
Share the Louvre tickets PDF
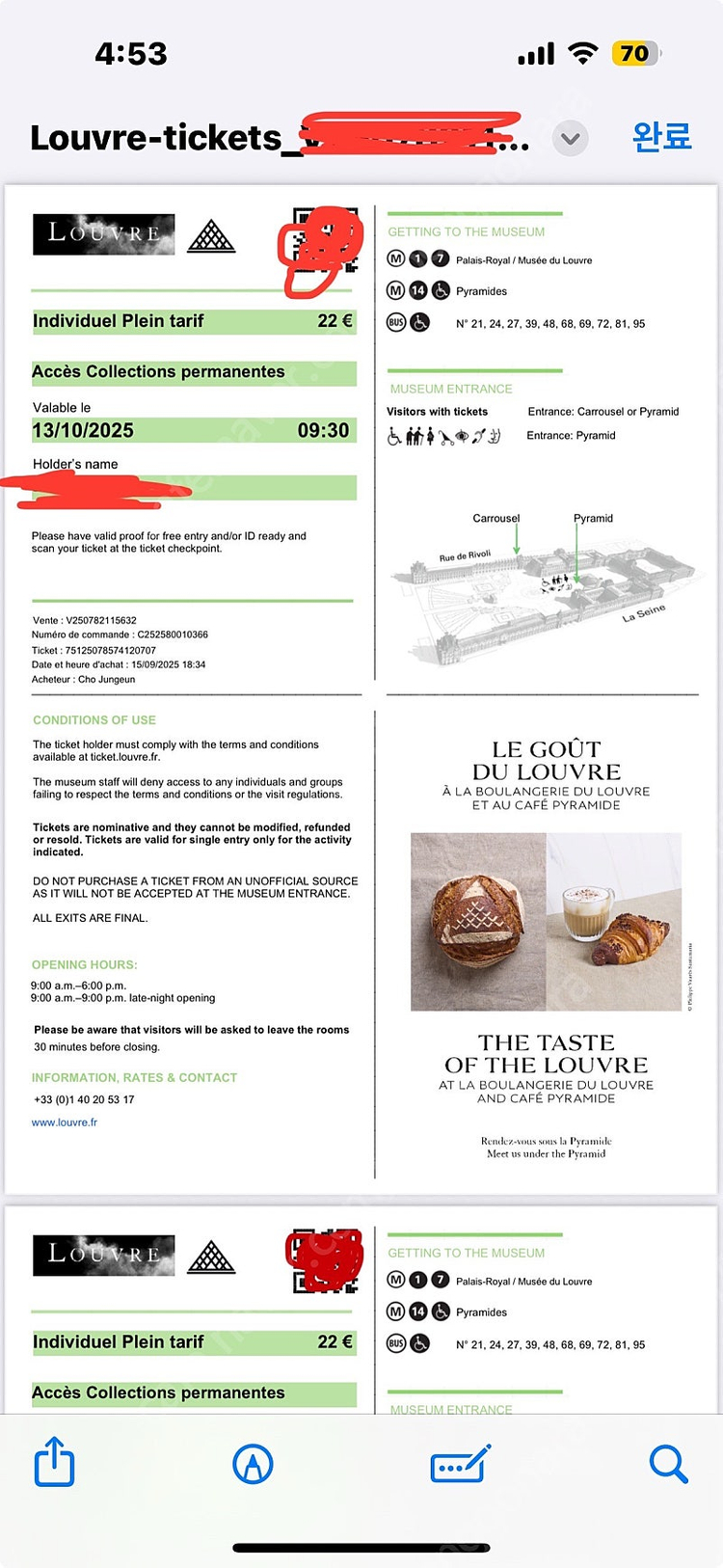(x=55, y=1462)
